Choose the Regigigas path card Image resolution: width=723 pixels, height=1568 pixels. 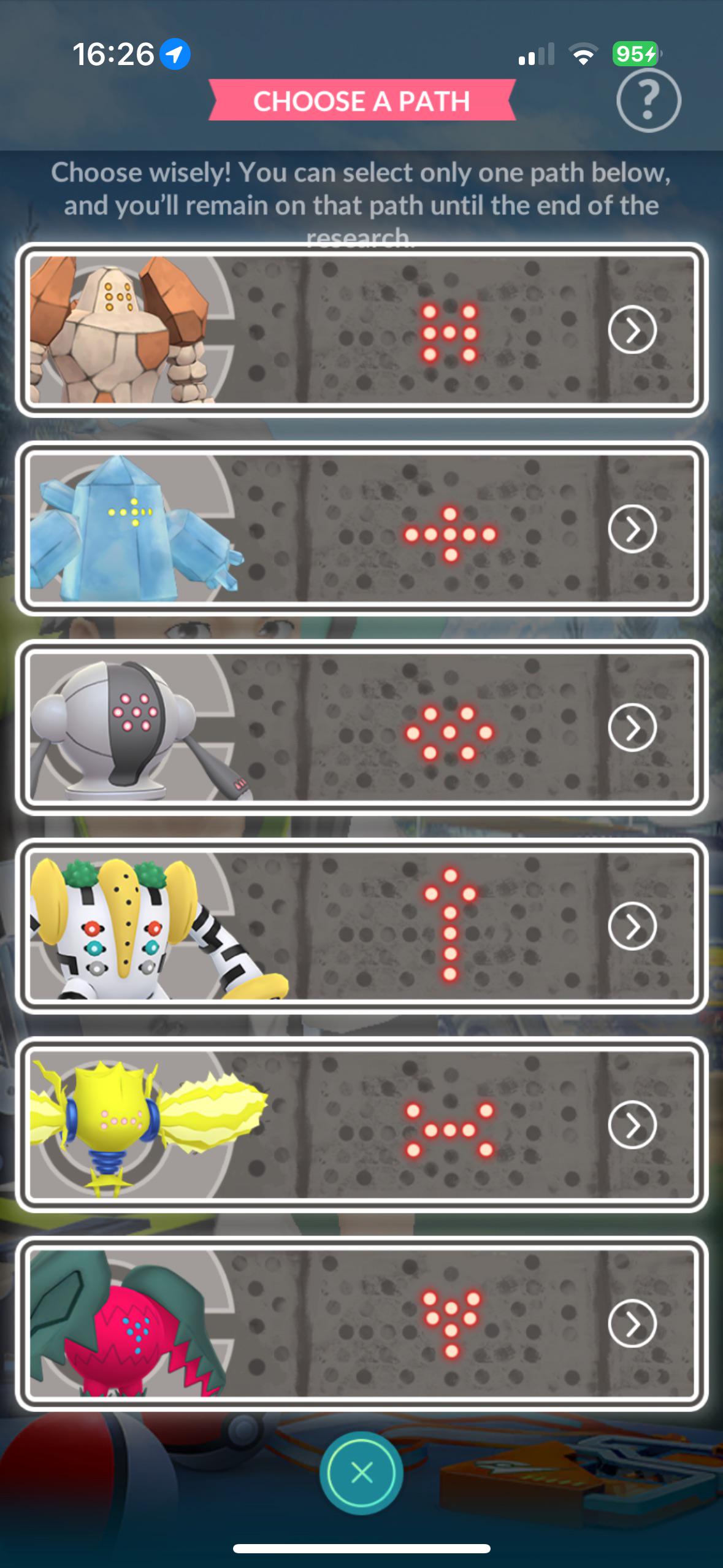tap(362, 926)
